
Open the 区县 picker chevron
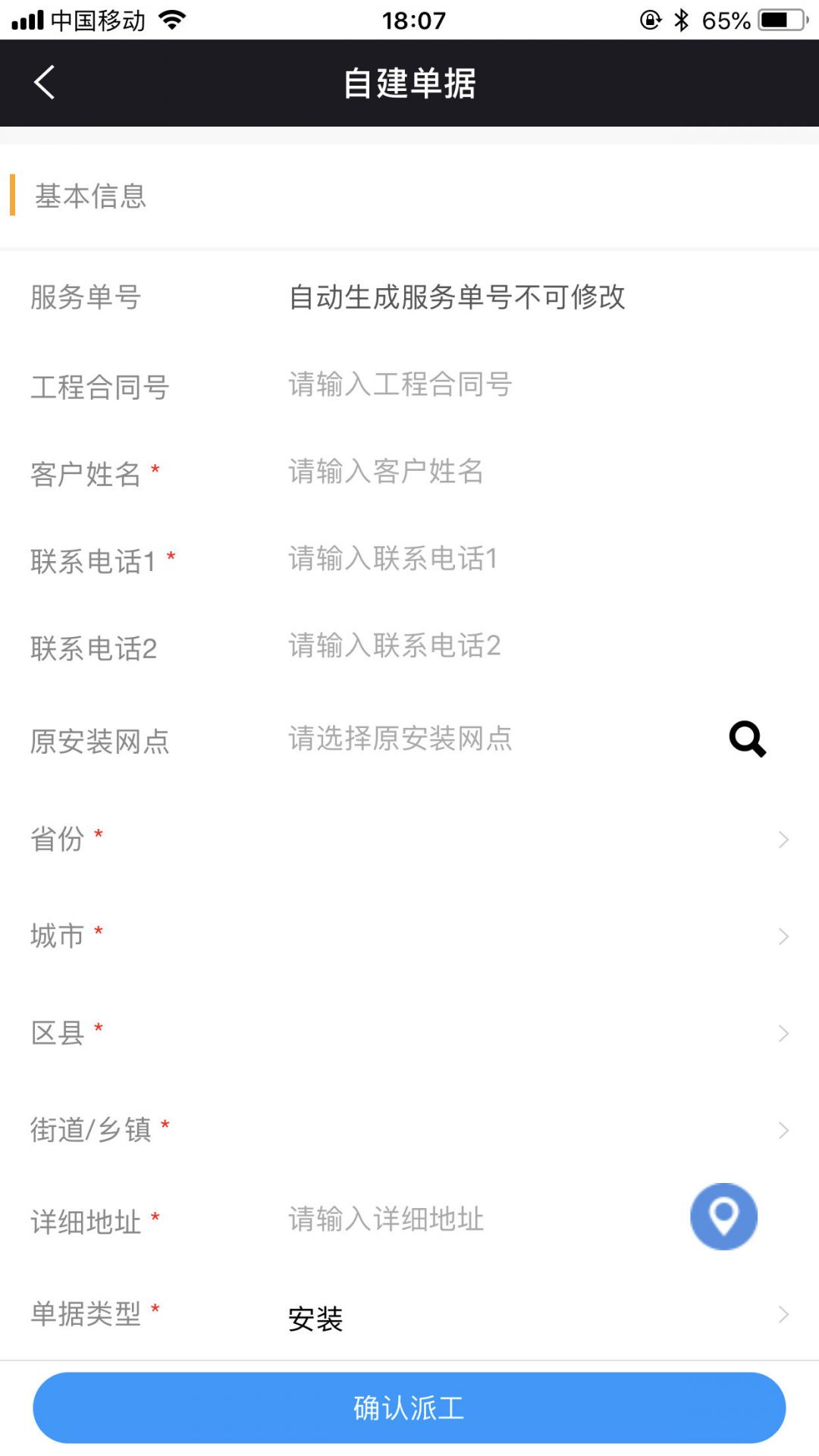coord(783,1033)
